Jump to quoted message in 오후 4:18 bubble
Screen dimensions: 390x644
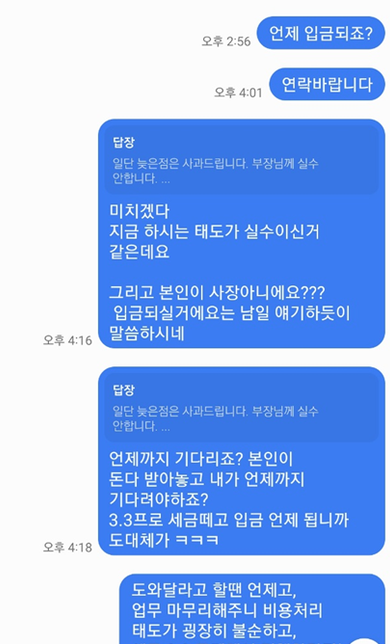pos(241,407)
